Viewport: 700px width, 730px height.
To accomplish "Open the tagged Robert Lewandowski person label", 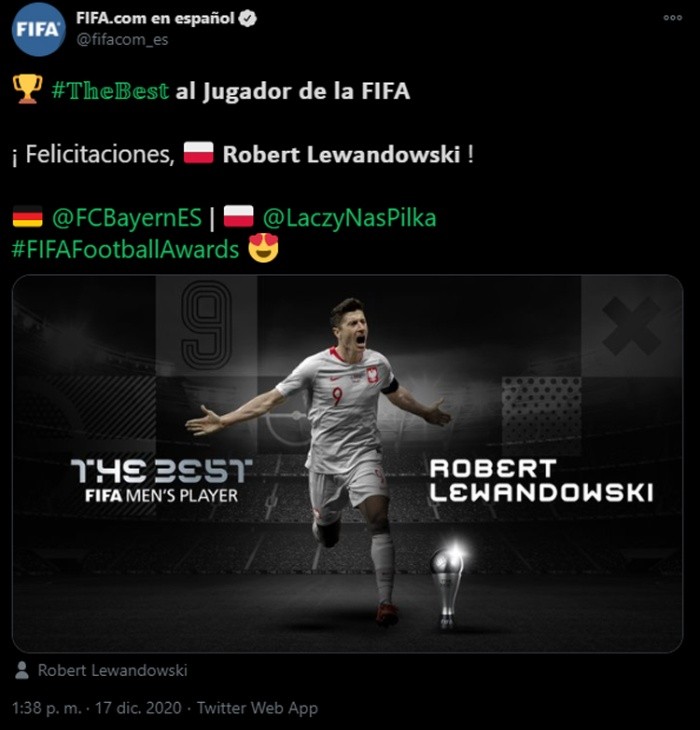I will tap(111, 671).
